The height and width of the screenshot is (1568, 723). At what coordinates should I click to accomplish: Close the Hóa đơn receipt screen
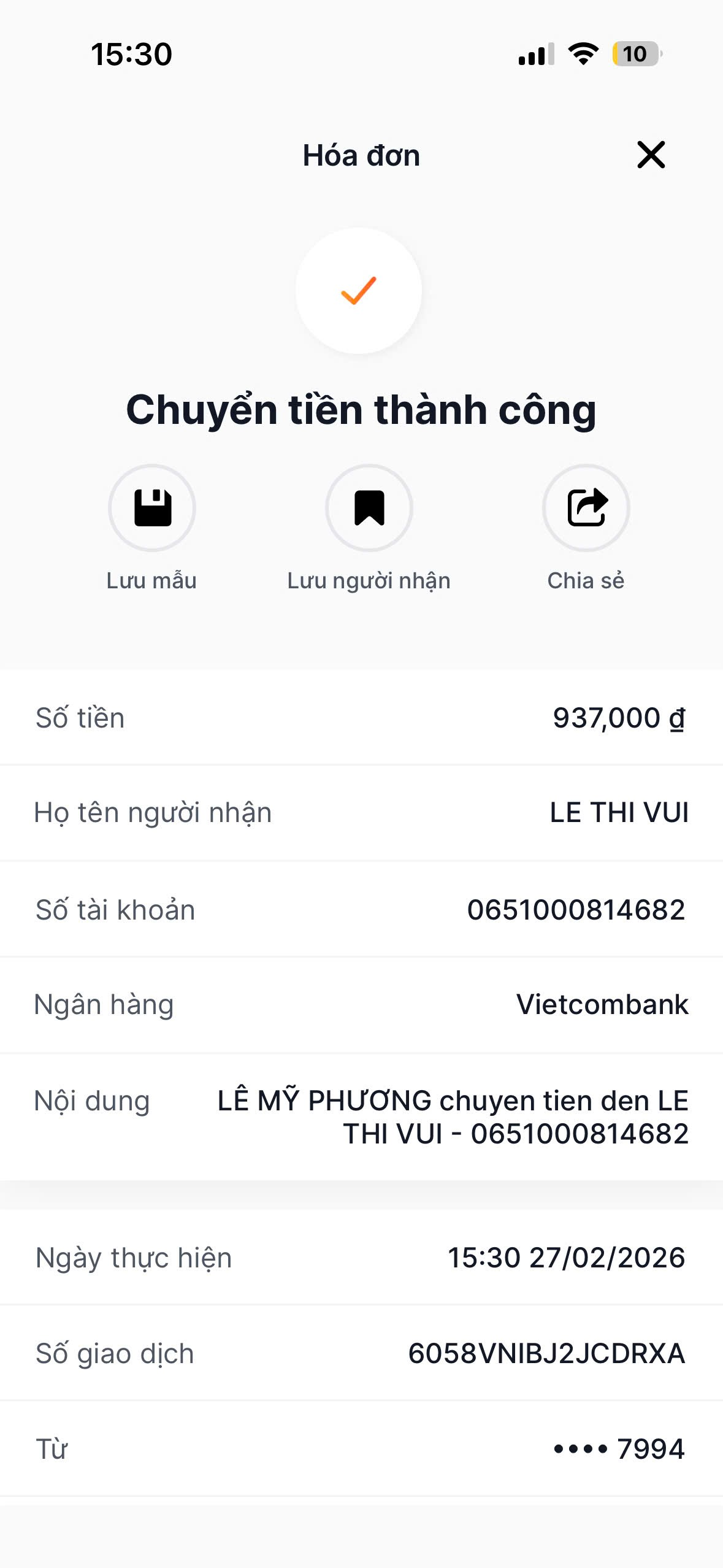pos(651,155)
